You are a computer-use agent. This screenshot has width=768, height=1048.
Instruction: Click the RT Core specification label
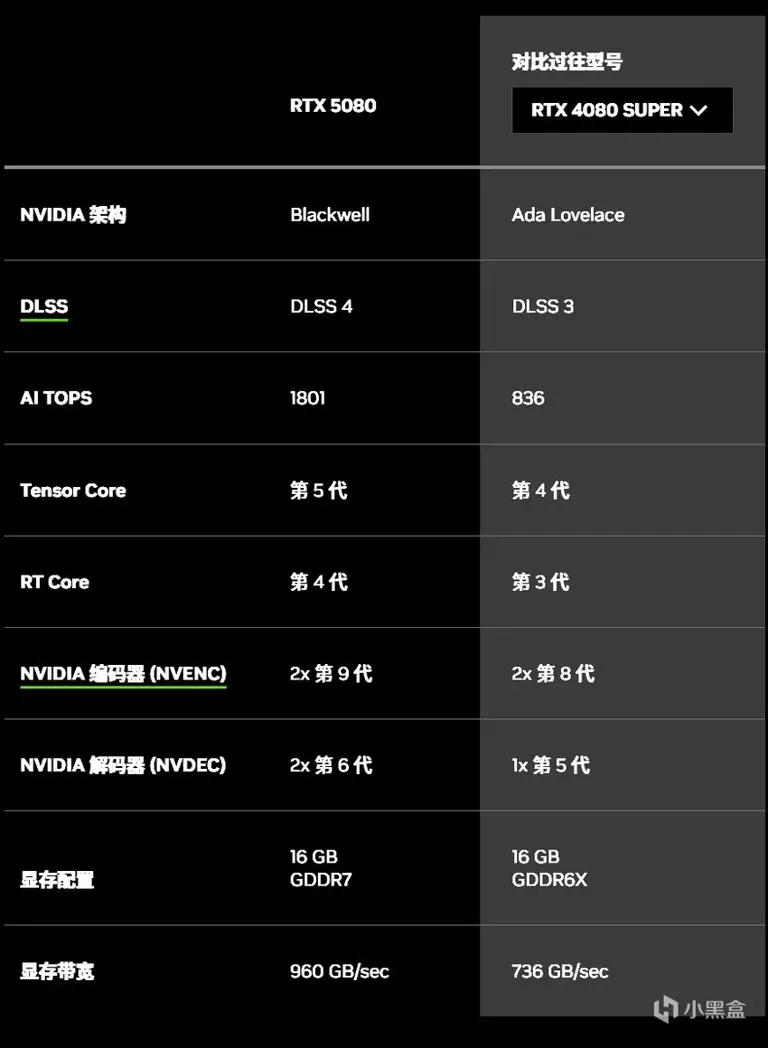(x=54, y=582)
